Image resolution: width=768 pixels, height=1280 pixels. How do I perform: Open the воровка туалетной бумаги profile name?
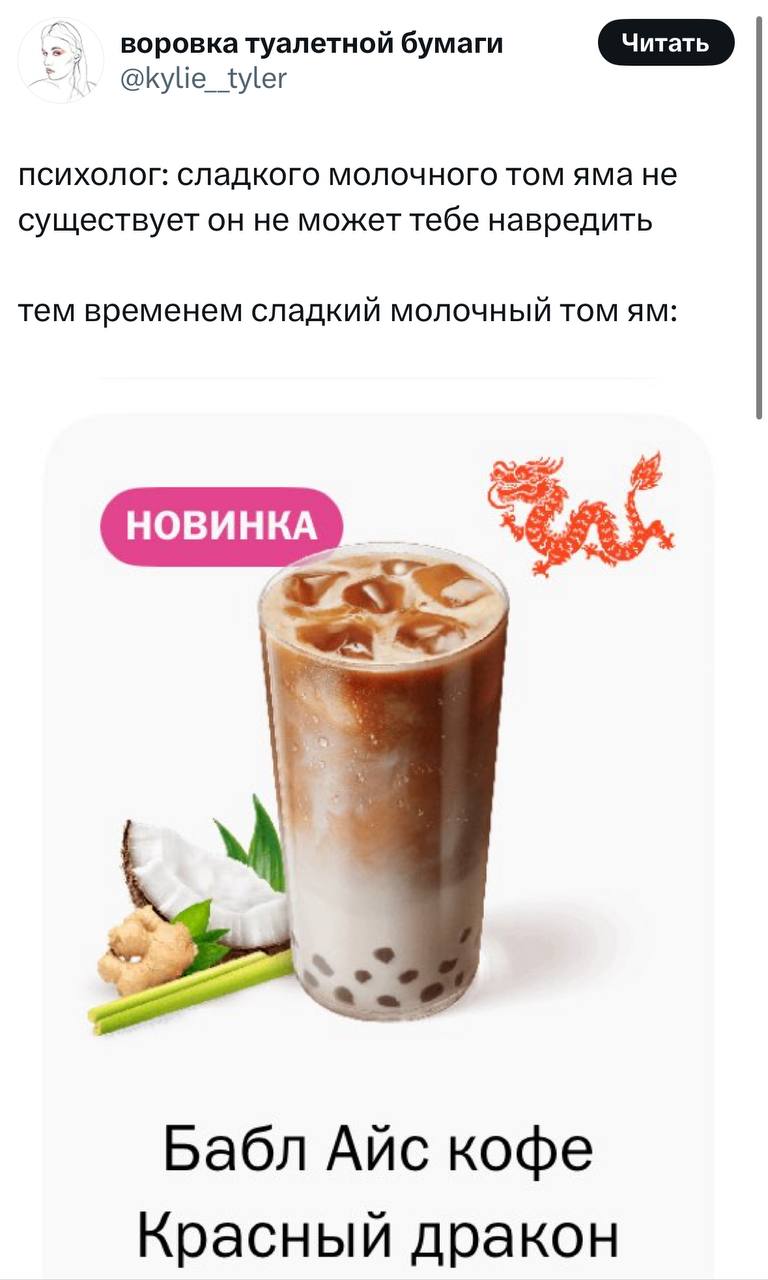(x=311, y=44)
